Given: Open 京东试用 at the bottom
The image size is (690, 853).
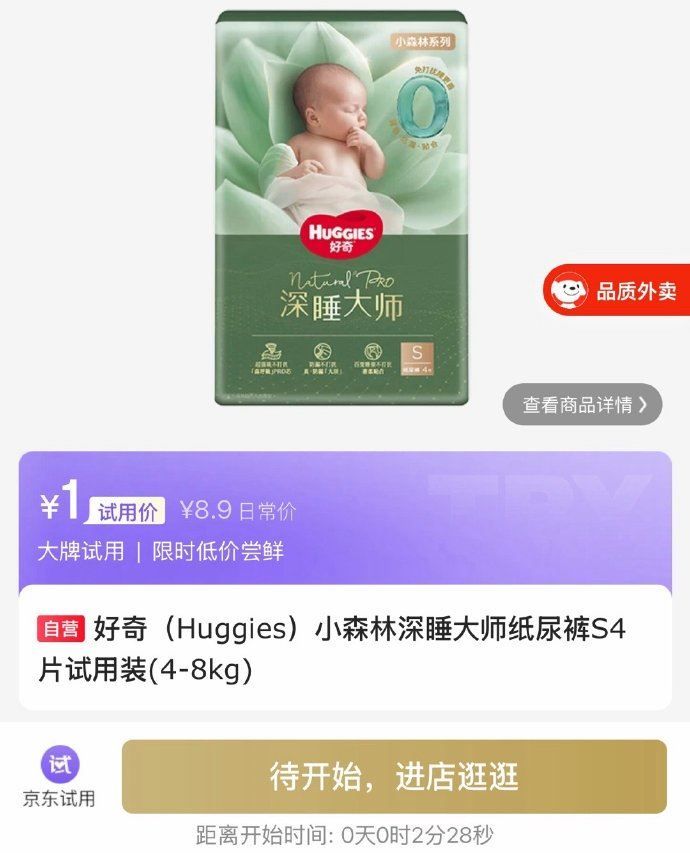Looking at the screenshot, I should coord(60,779).
